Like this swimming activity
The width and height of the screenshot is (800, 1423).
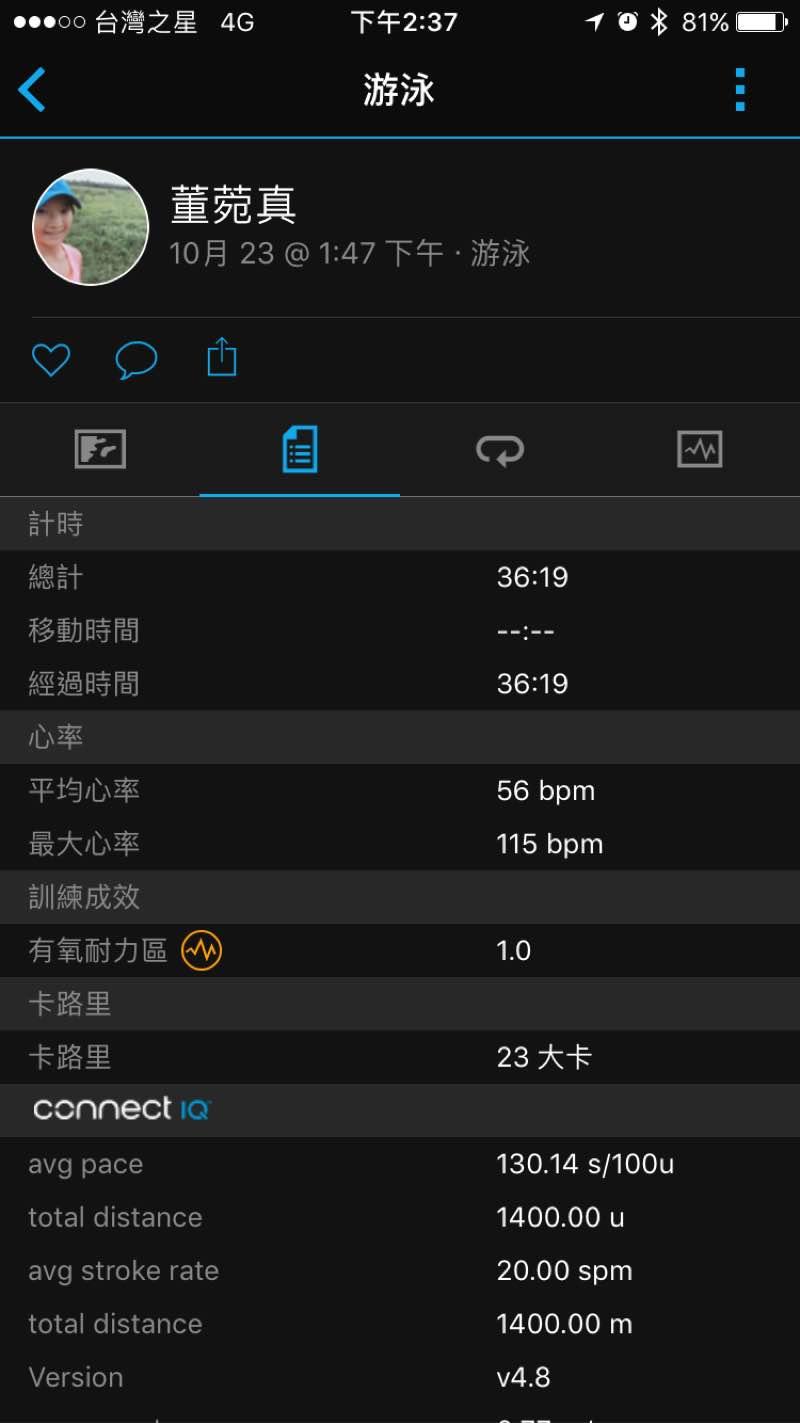(50, 359)
